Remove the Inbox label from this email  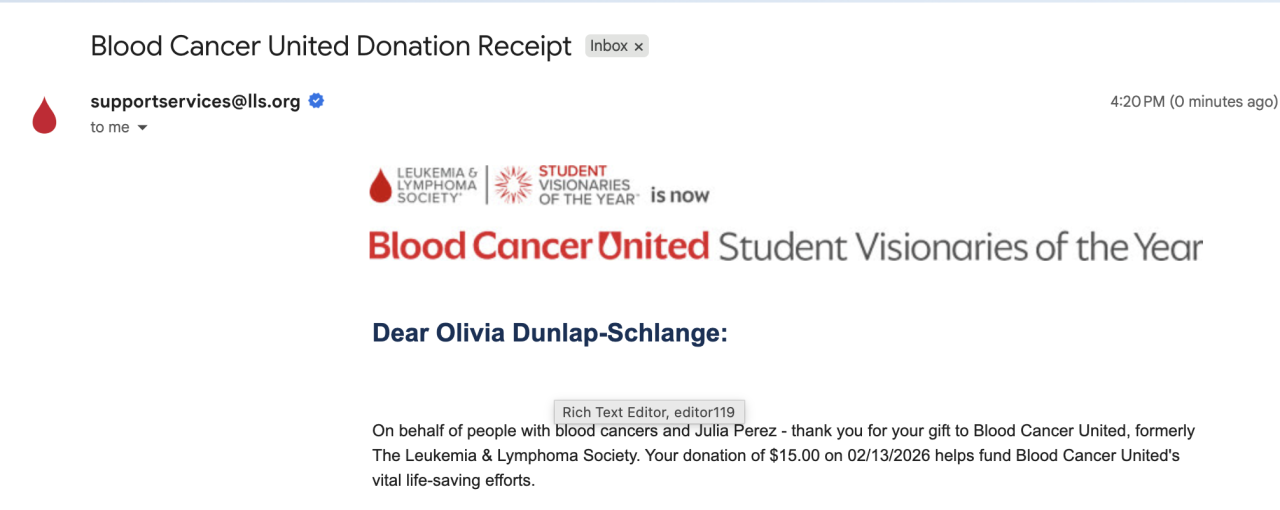pos(639,47)
